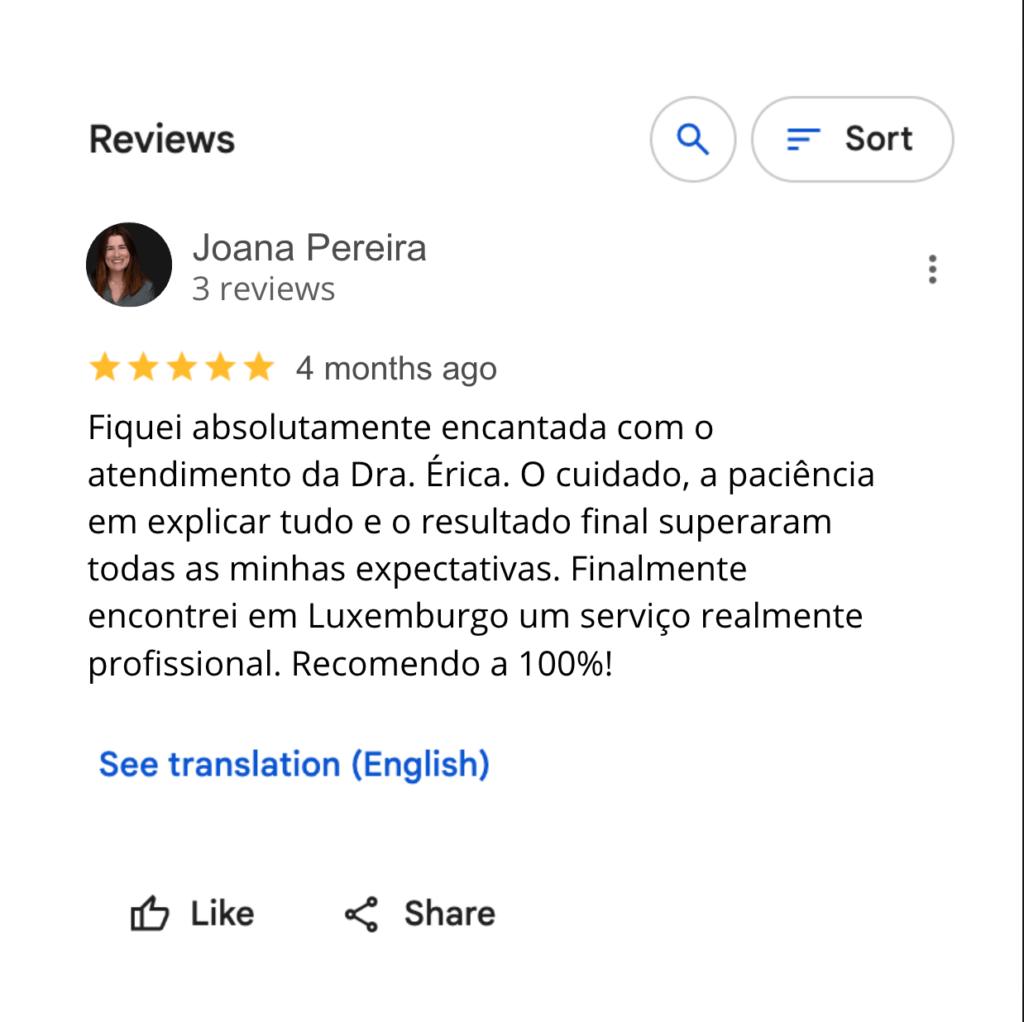Tap See translation (English)

click(294, 765)
